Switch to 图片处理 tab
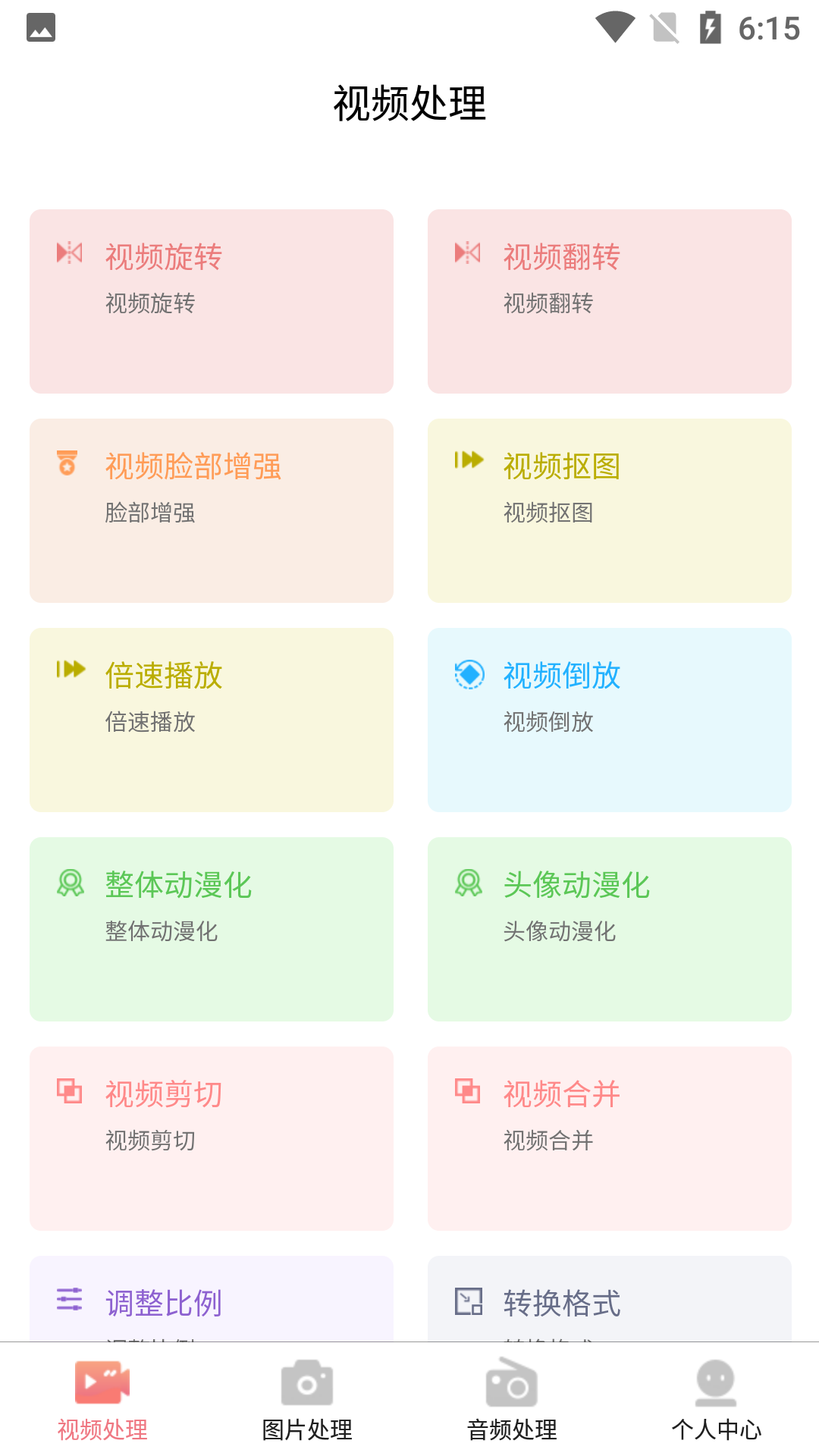This screenshot has height=1456, width=819. click(x=307, y=1400)
